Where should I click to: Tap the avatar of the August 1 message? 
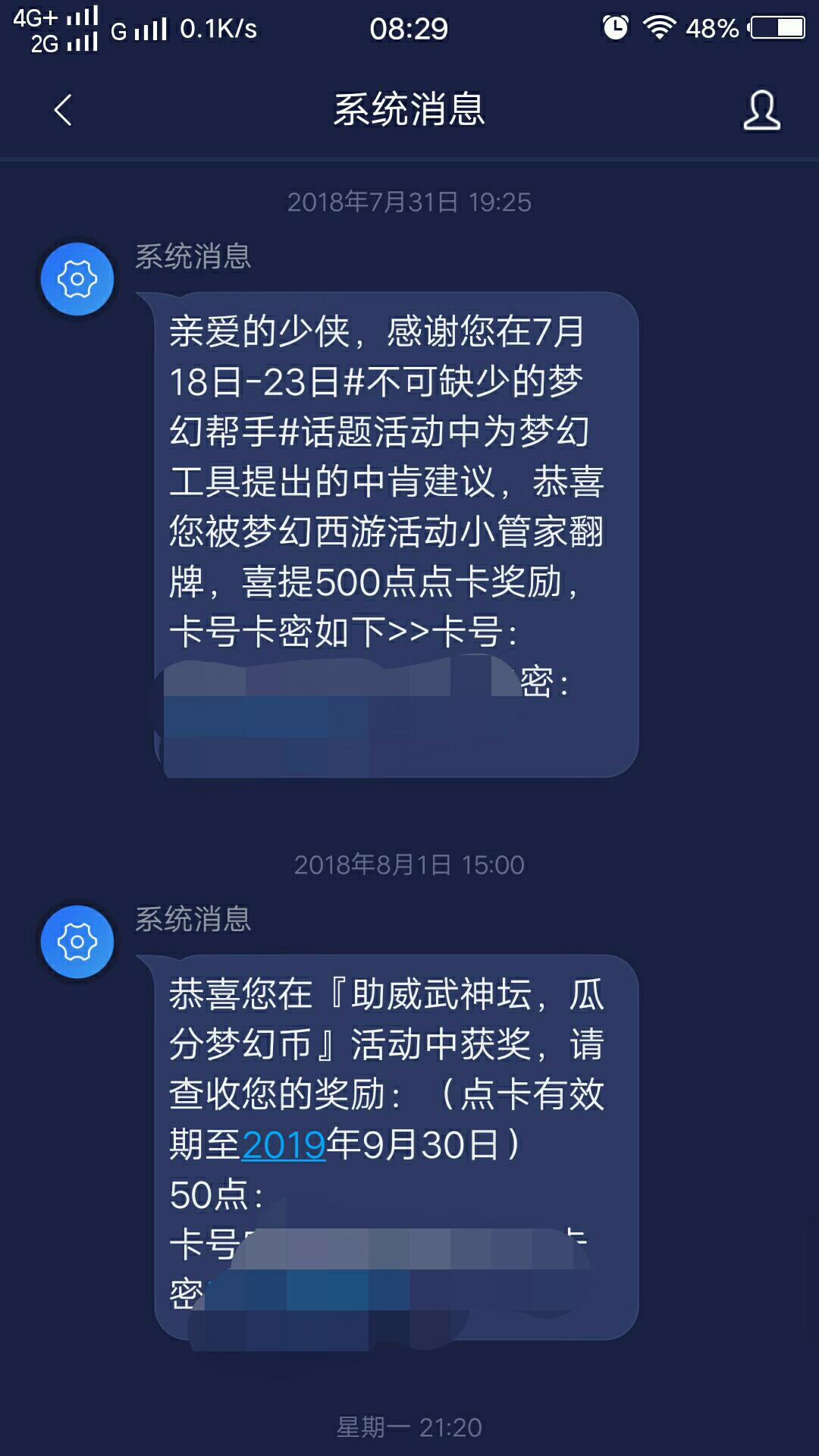(77, 943)
